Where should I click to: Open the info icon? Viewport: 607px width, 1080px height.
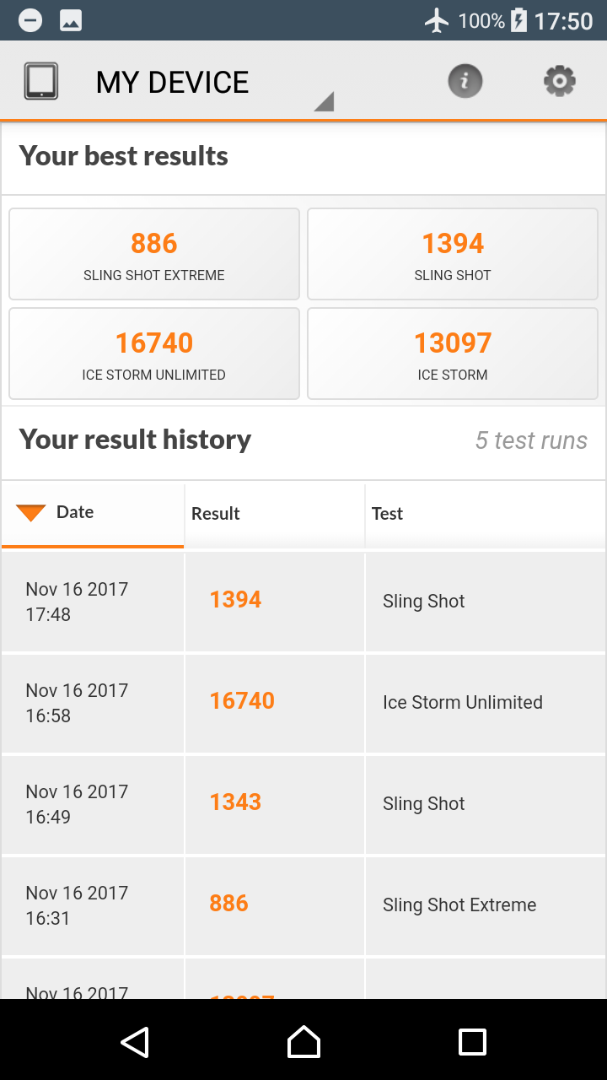pos(465,81)
